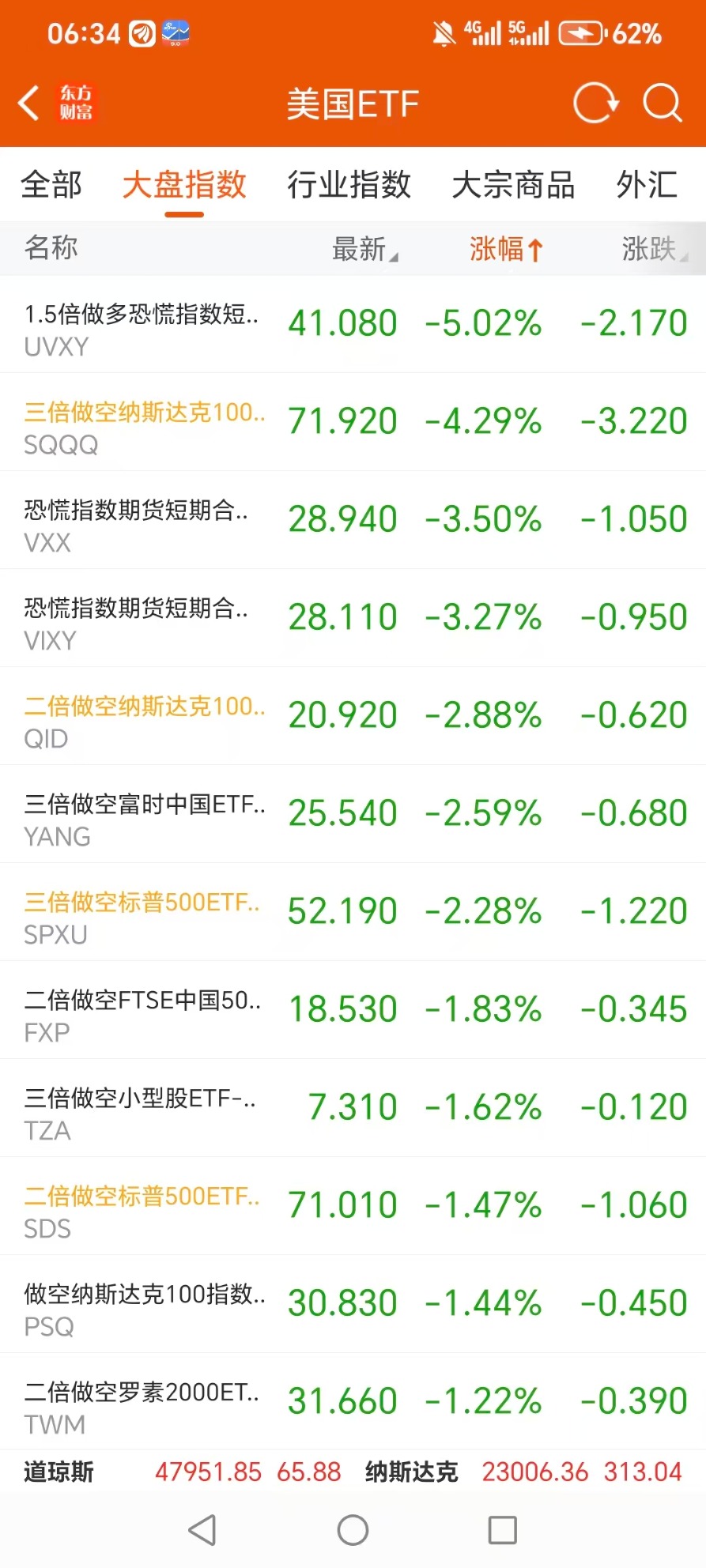This screenshot has height=1568, width=706.
Task: Toggle the 涨幅 sort order
Action: tap(506, 249)
